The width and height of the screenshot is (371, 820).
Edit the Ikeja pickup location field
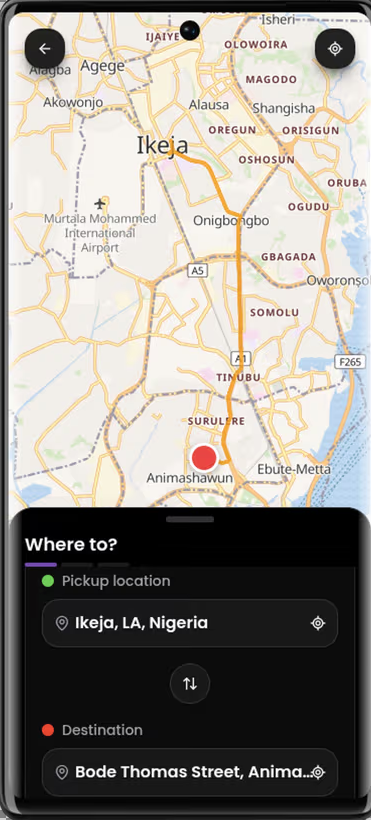click(190, 623)
